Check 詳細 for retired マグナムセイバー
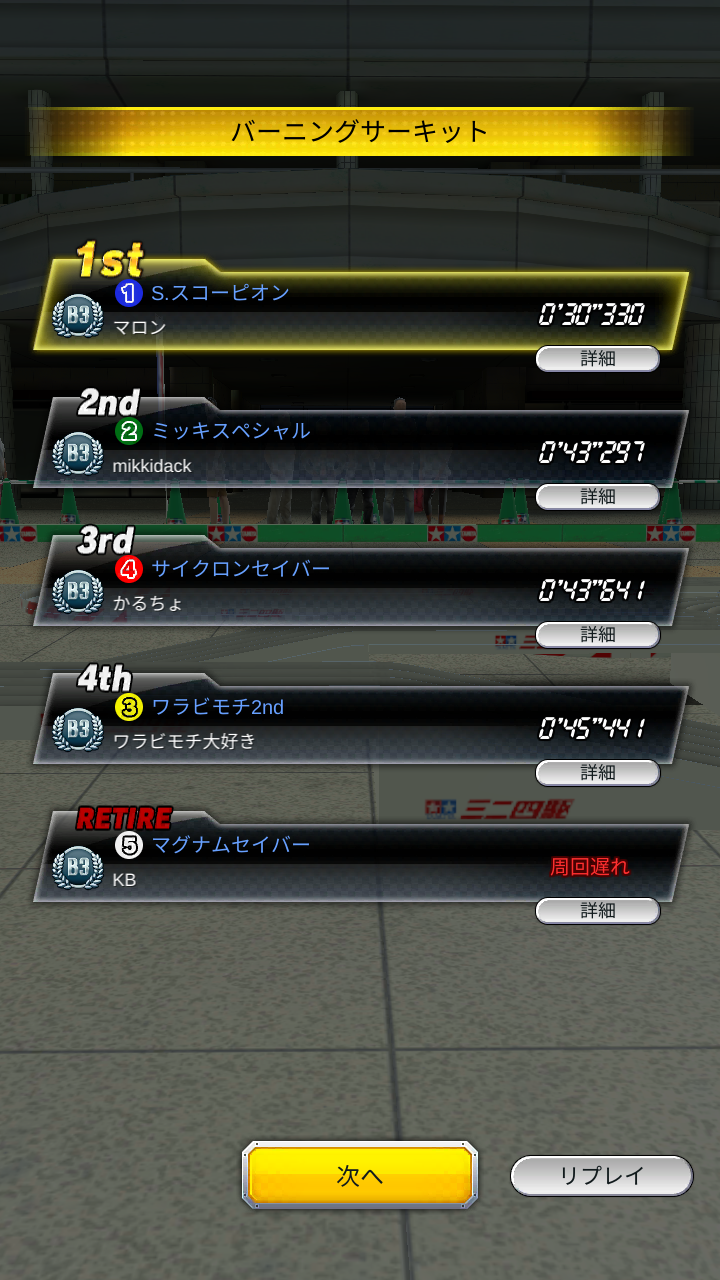 [598, 910]
